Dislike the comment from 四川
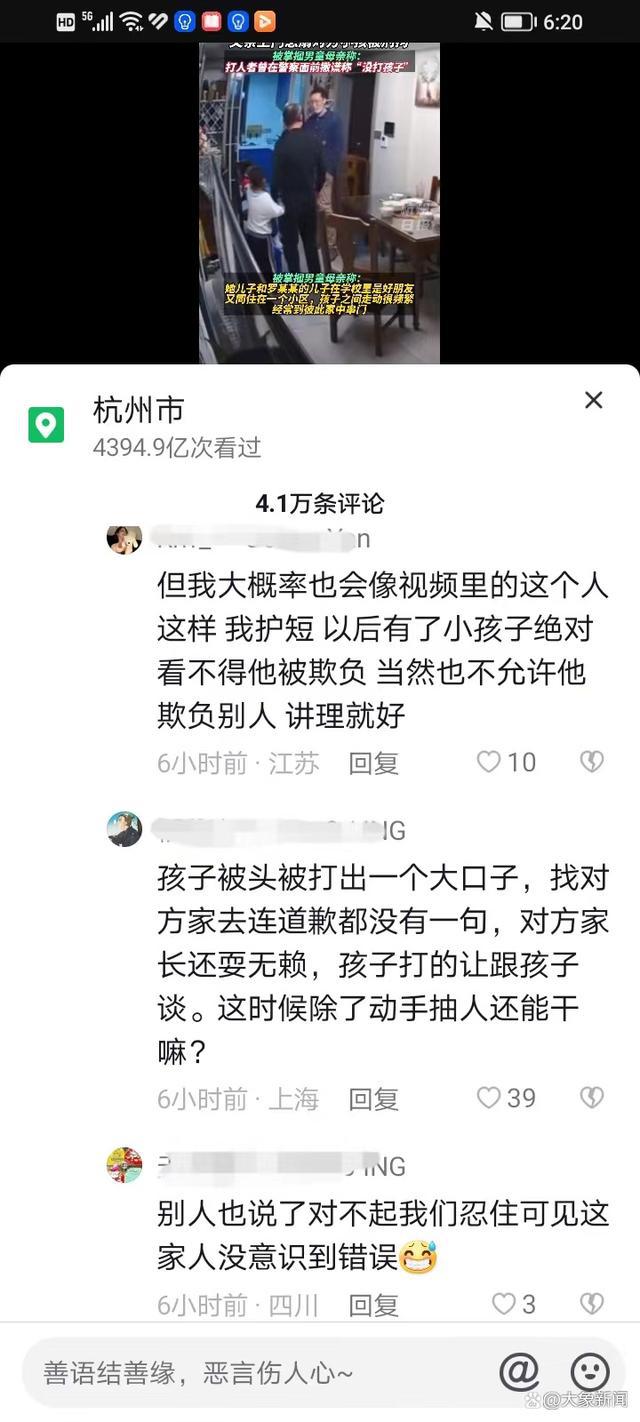 point(592,1304)
